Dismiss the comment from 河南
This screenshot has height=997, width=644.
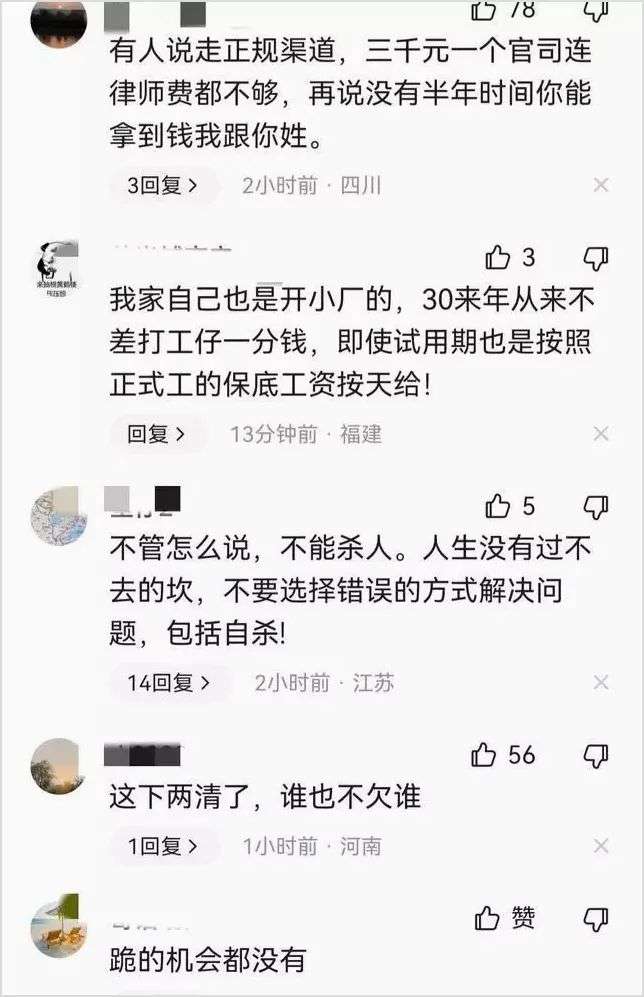click(x=601, y=846)
